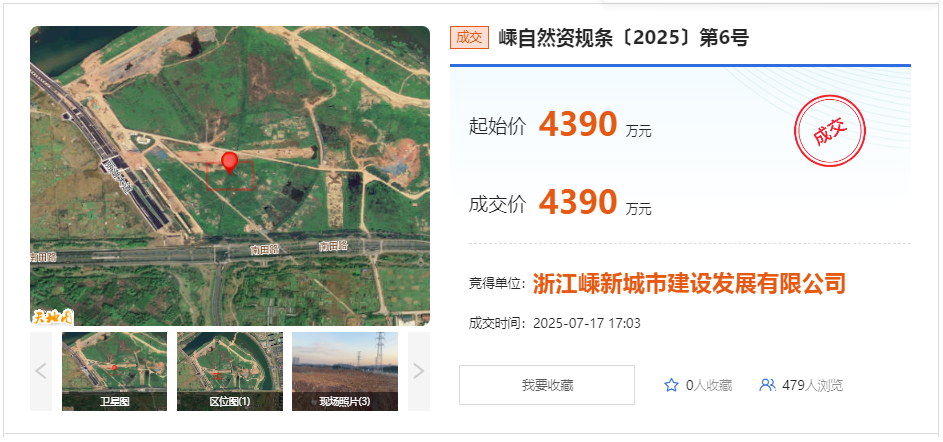Open 浙江嵊新城市建设发展有限公司 company link
This screenshot has height=442, width=943.
(x=689, y=283)
